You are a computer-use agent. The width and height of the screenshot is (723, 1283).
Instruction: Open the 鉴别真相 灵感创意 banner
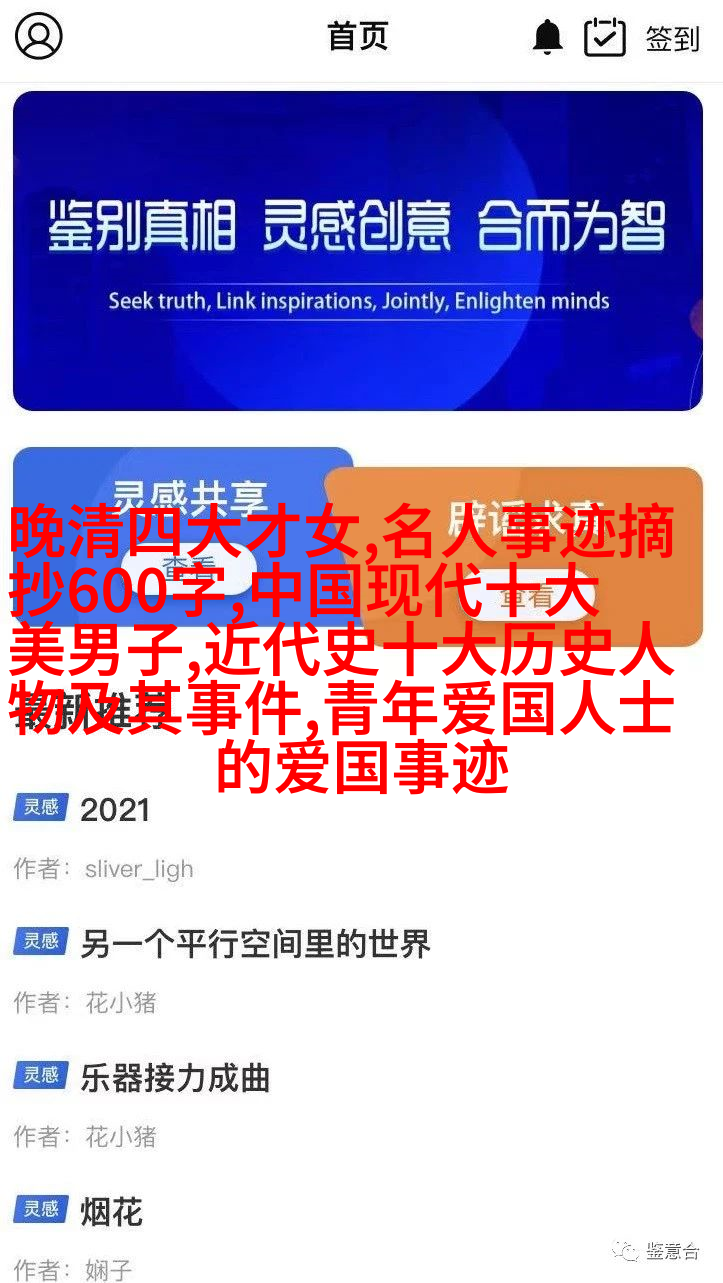coord(358,250)
